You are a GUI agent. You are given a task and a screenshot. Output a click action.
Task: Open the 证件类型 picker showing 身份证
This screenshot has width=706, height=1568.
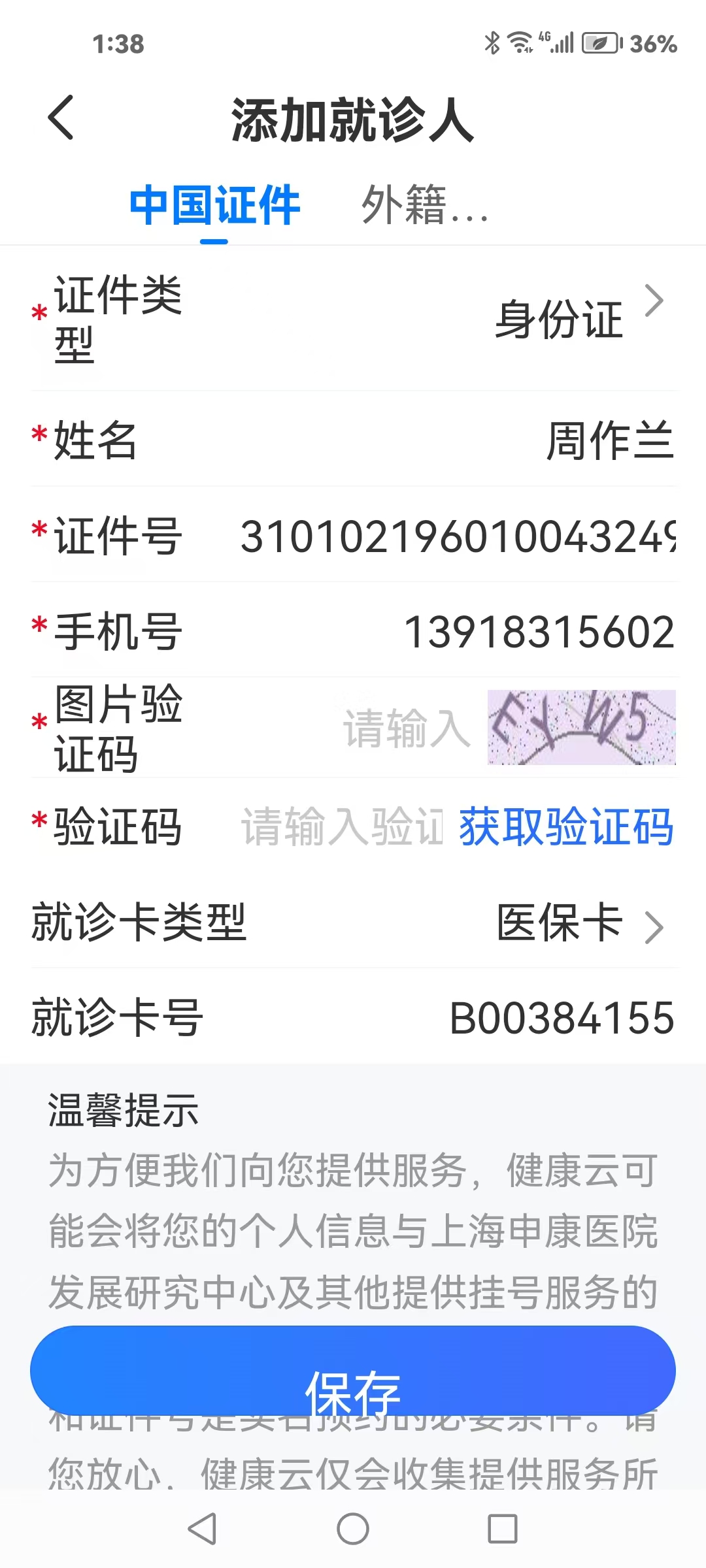575,319
